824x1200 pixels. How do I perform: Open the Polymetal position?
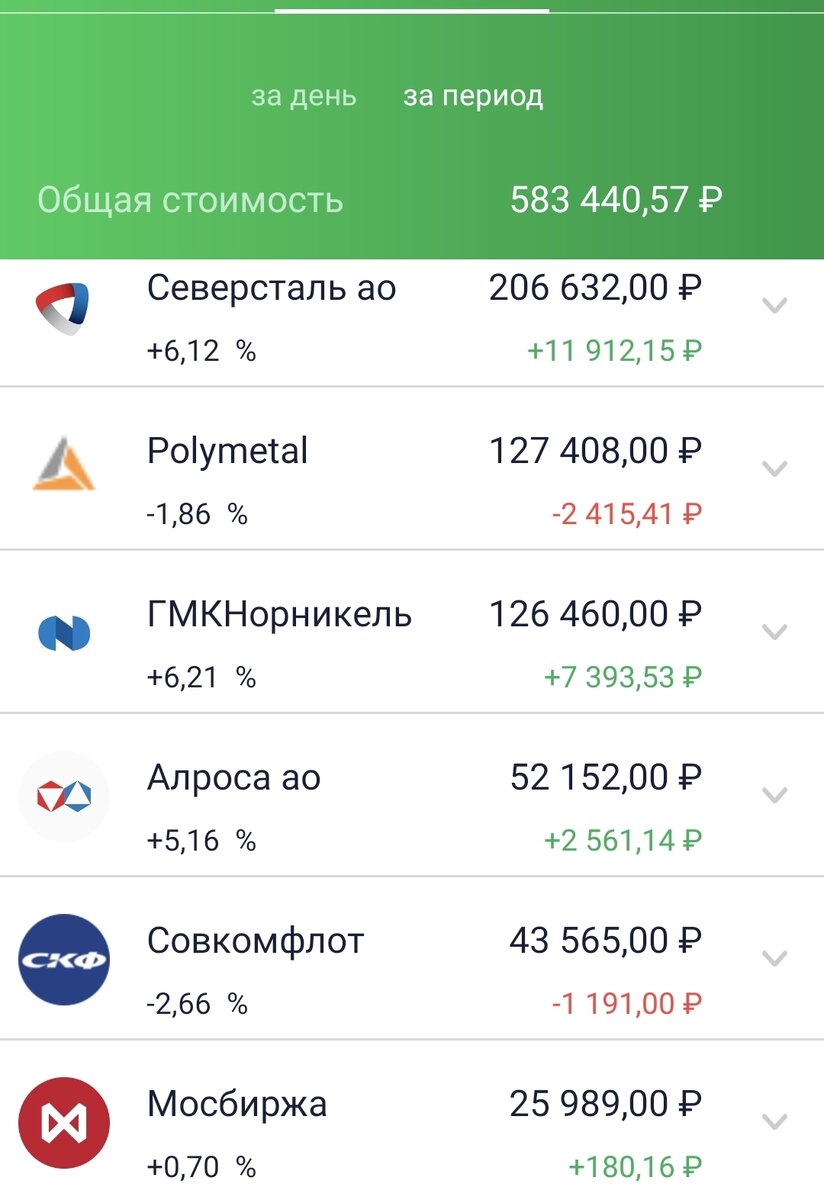(x=227, y=452)
